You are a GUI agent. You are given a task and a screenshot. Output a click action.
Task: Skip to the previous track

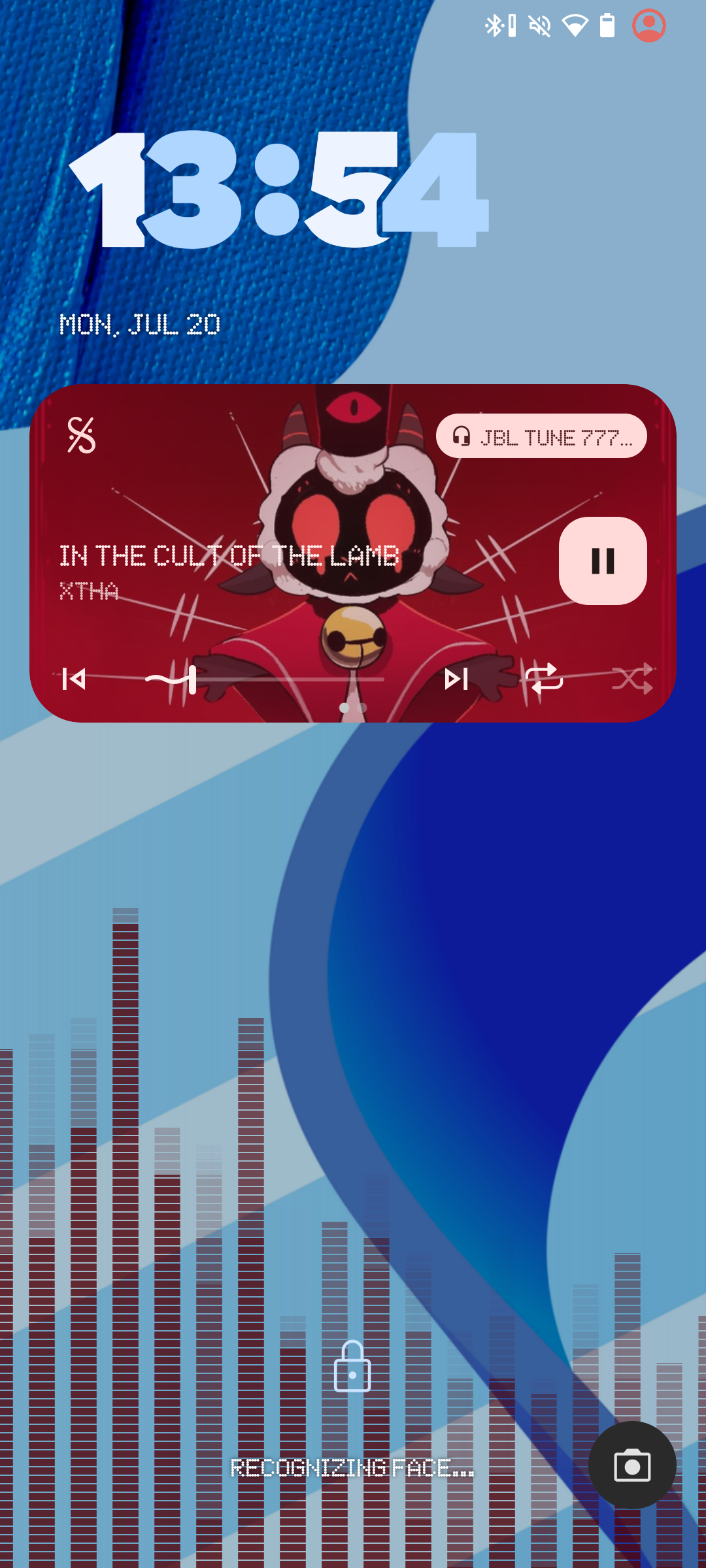coord(74,679)
